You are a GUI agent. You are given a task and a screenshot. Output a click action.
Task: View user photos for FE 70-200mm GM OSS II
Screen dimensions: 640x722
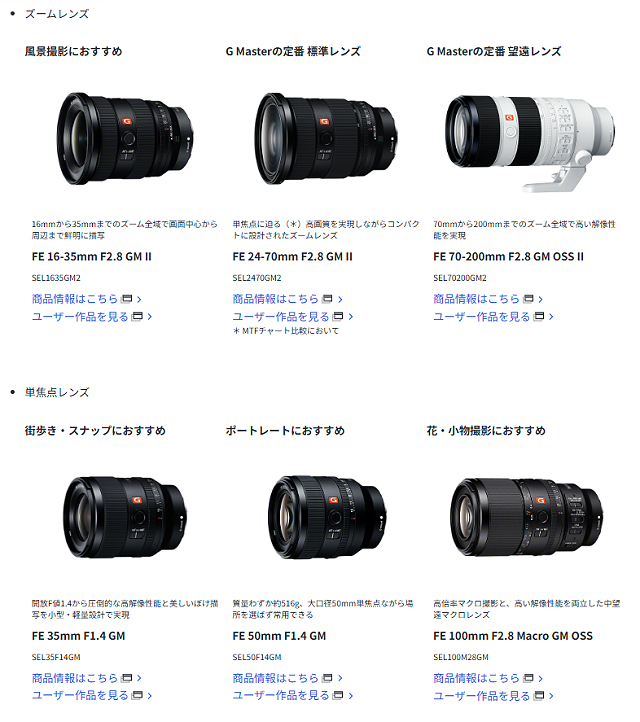tap(482, 317)
